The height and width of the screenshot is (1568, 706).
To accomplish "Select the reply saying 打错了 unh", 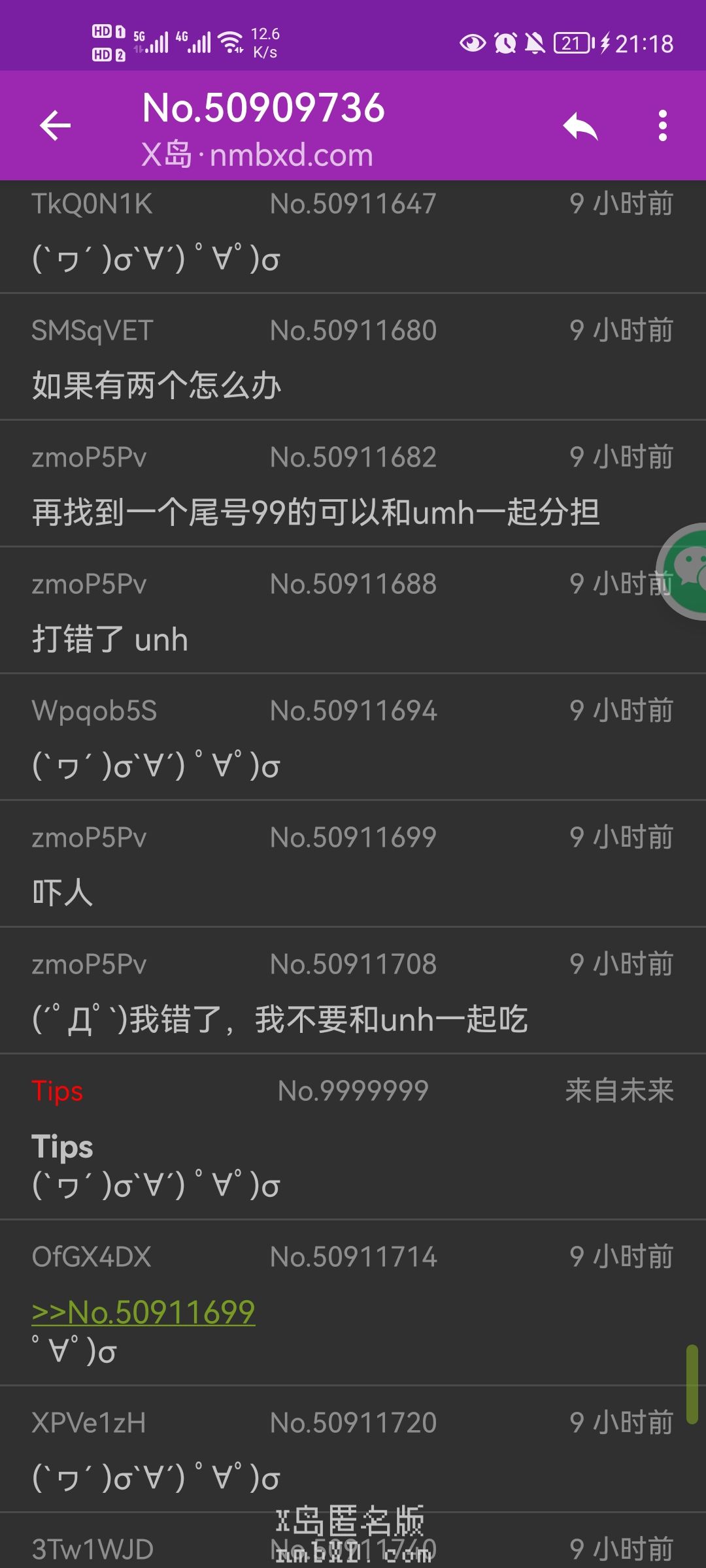I will (353, 612).
